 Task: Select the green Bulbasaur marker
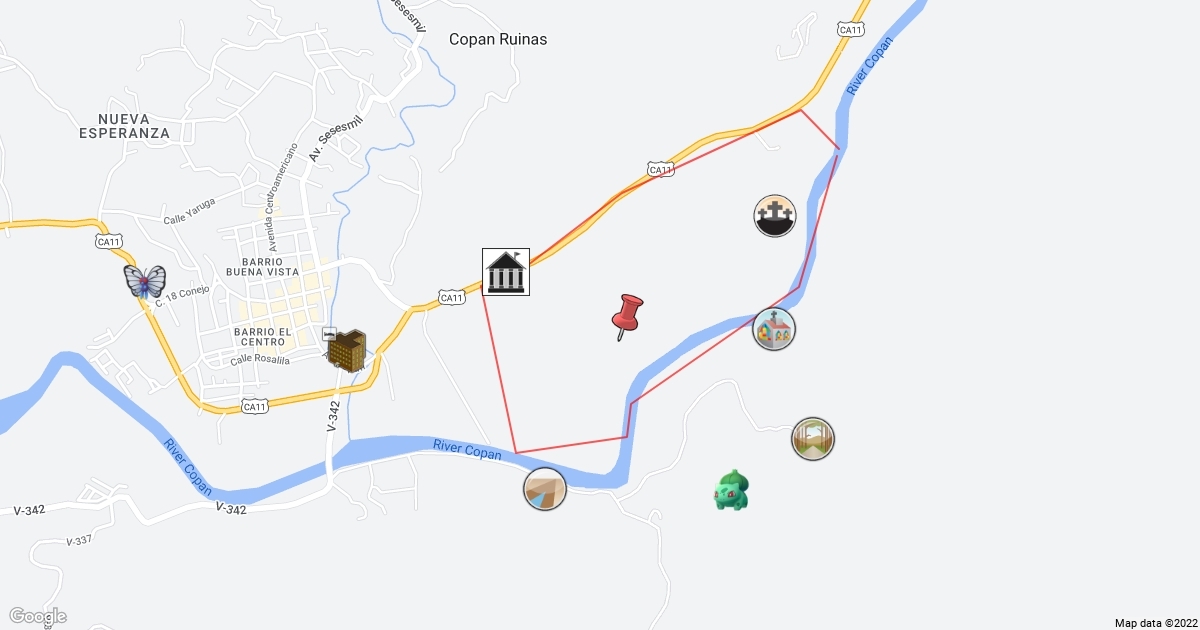tap(731, 490)
